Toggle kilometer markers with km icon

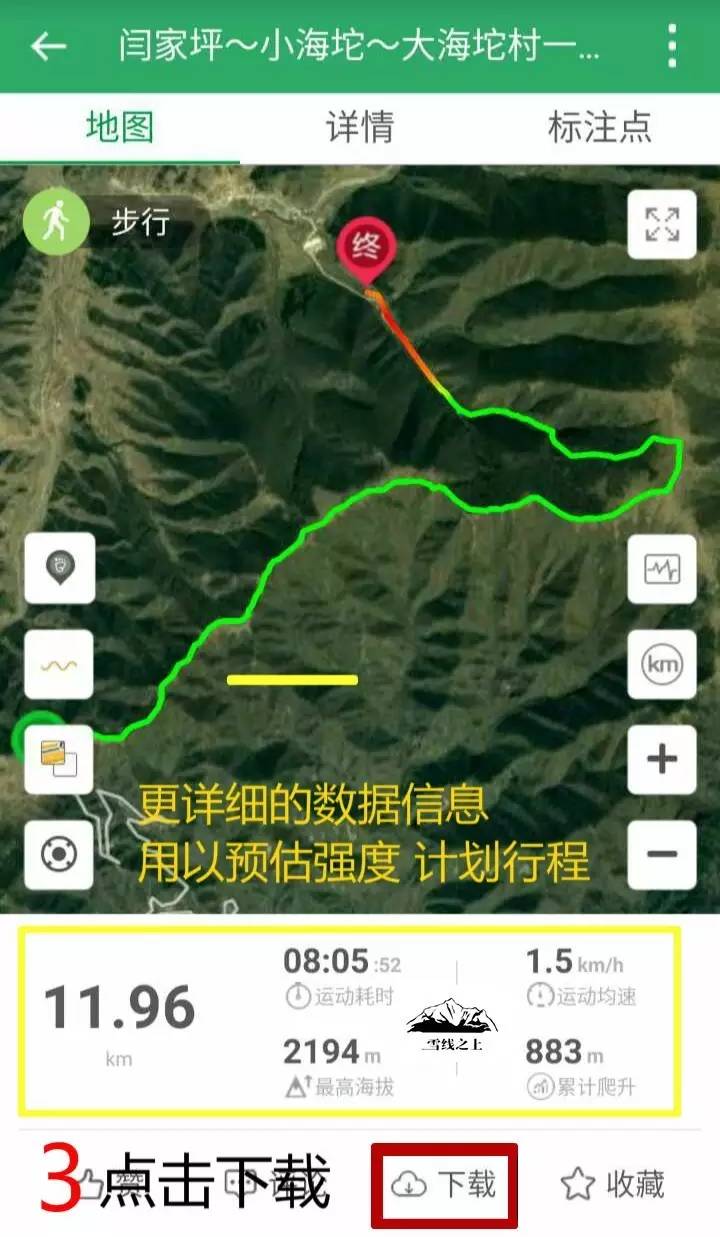pos(660,664)
